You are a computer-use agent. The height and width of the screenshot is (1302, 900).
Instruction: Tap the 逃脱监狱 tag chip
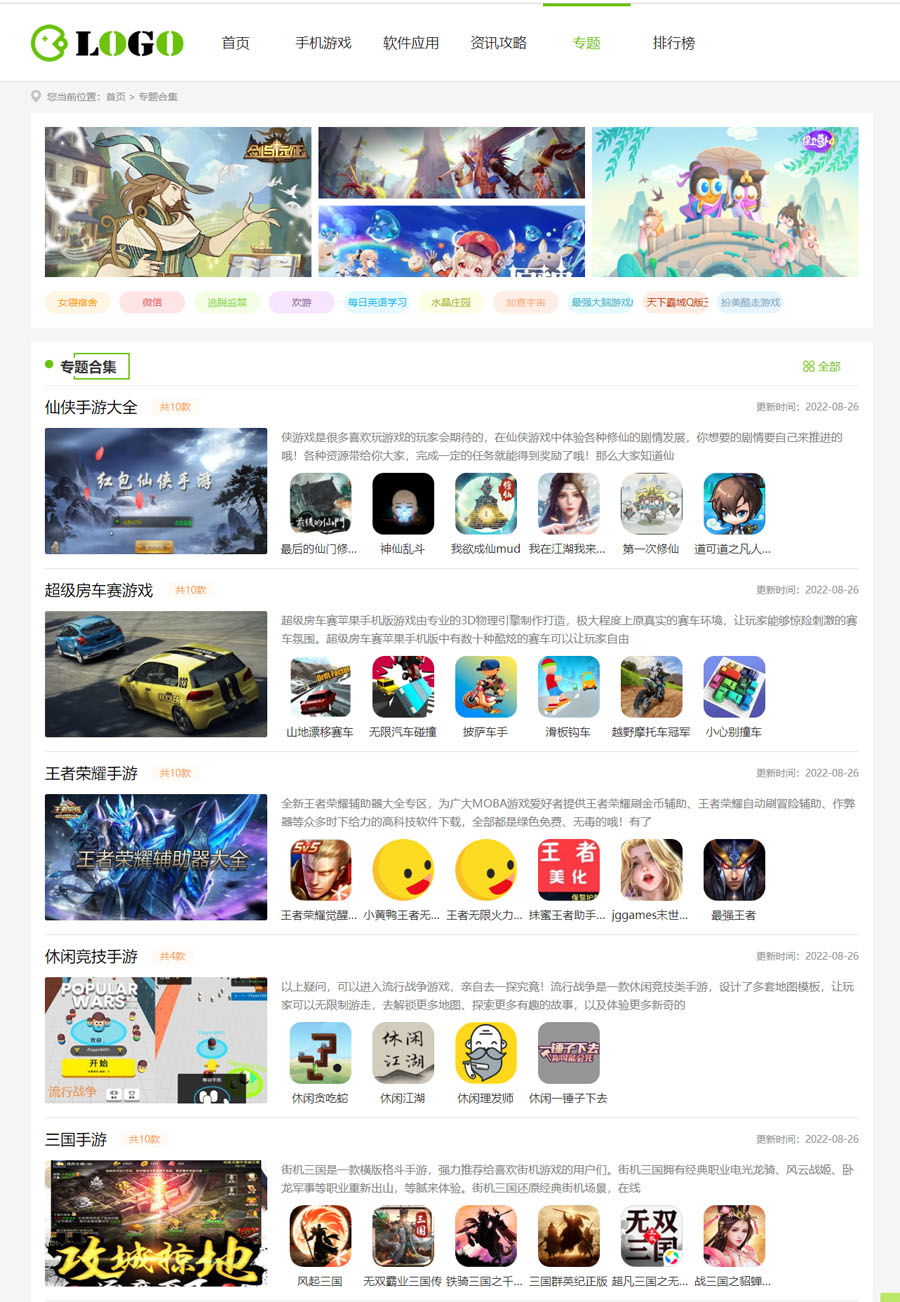pyautogui.click(x=227, y=302)
